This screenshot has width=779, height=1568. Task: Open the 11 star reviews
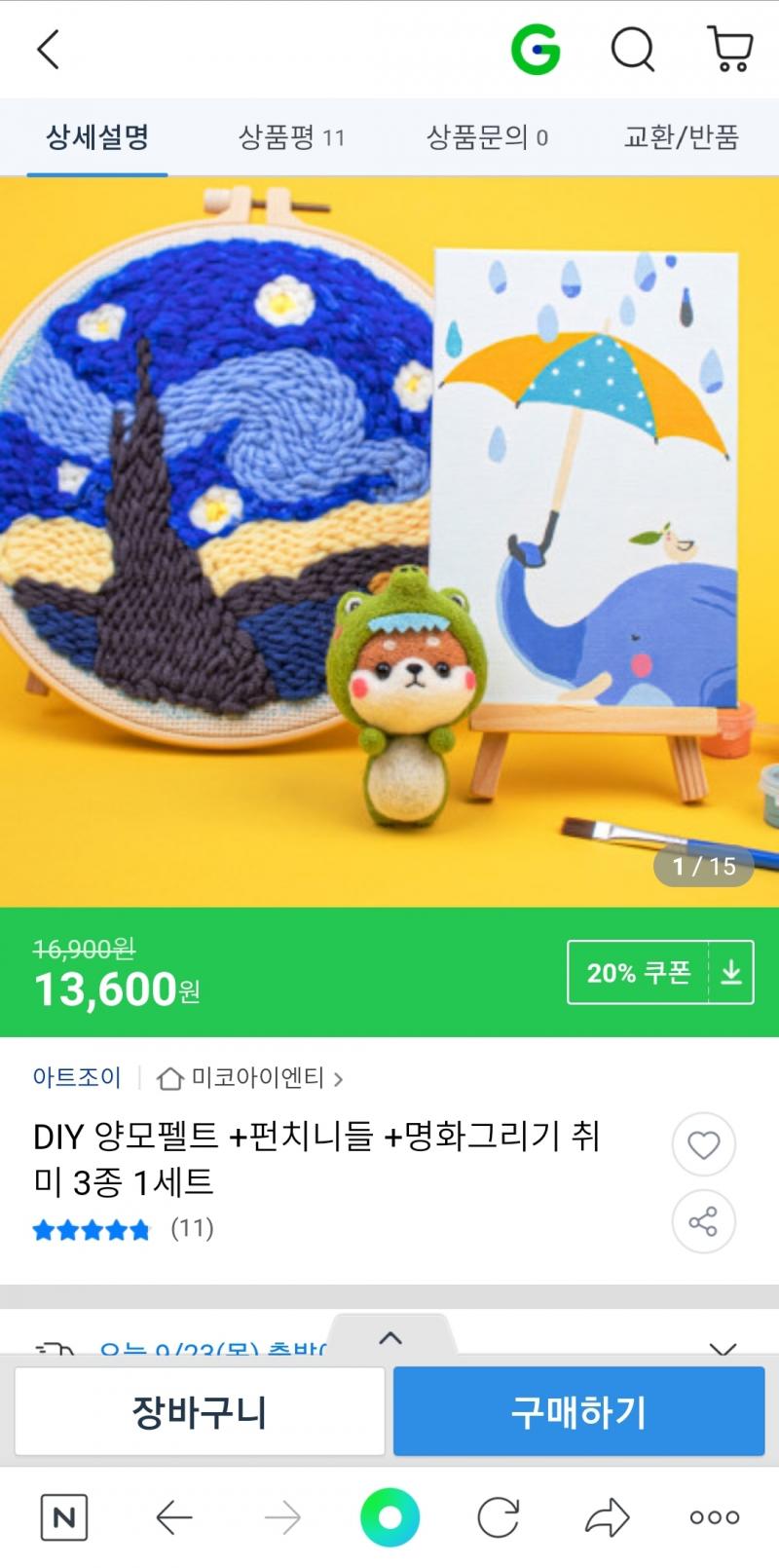[x=124, y=1228]
